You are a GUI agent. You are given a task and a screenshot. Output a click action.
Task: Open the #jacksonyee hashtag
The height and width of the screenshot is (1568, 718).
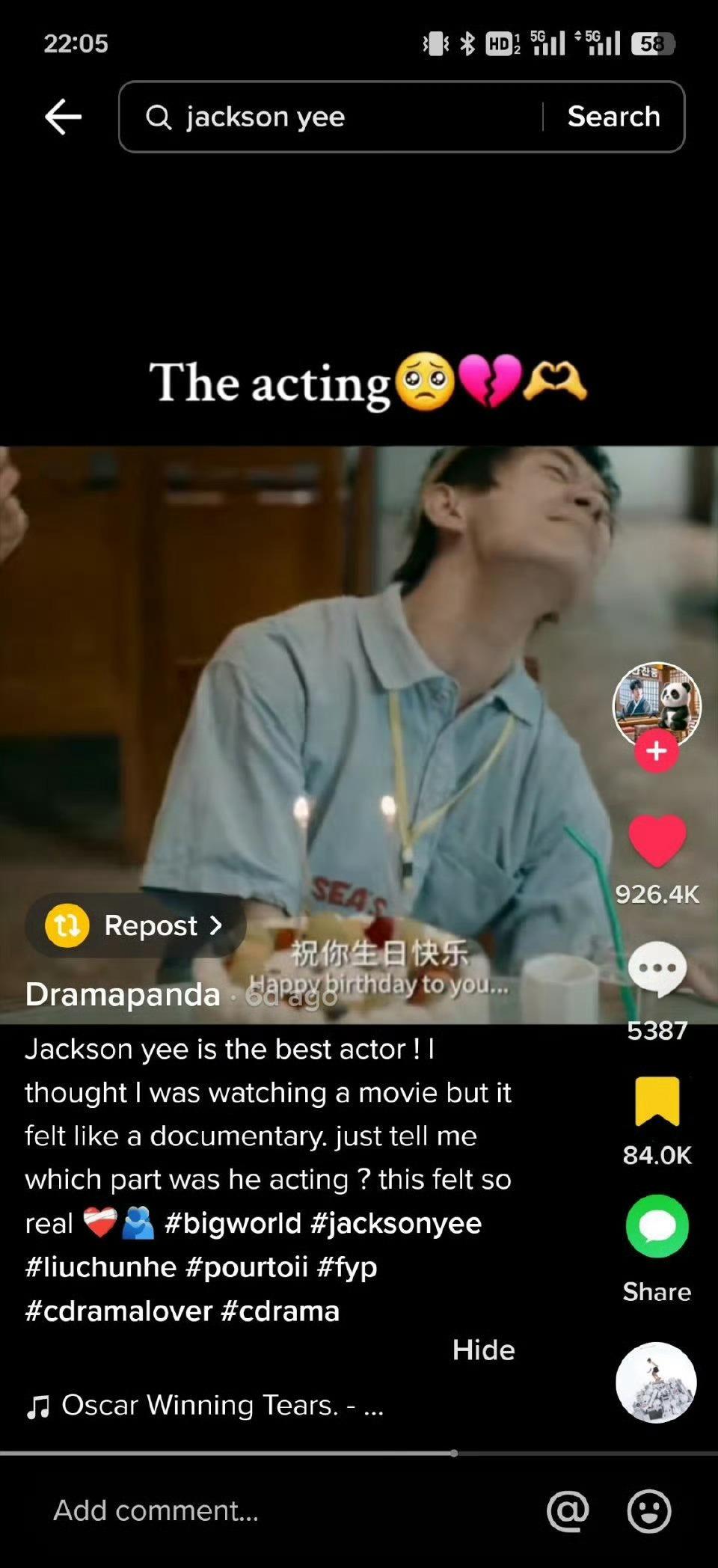point(396,1223)
